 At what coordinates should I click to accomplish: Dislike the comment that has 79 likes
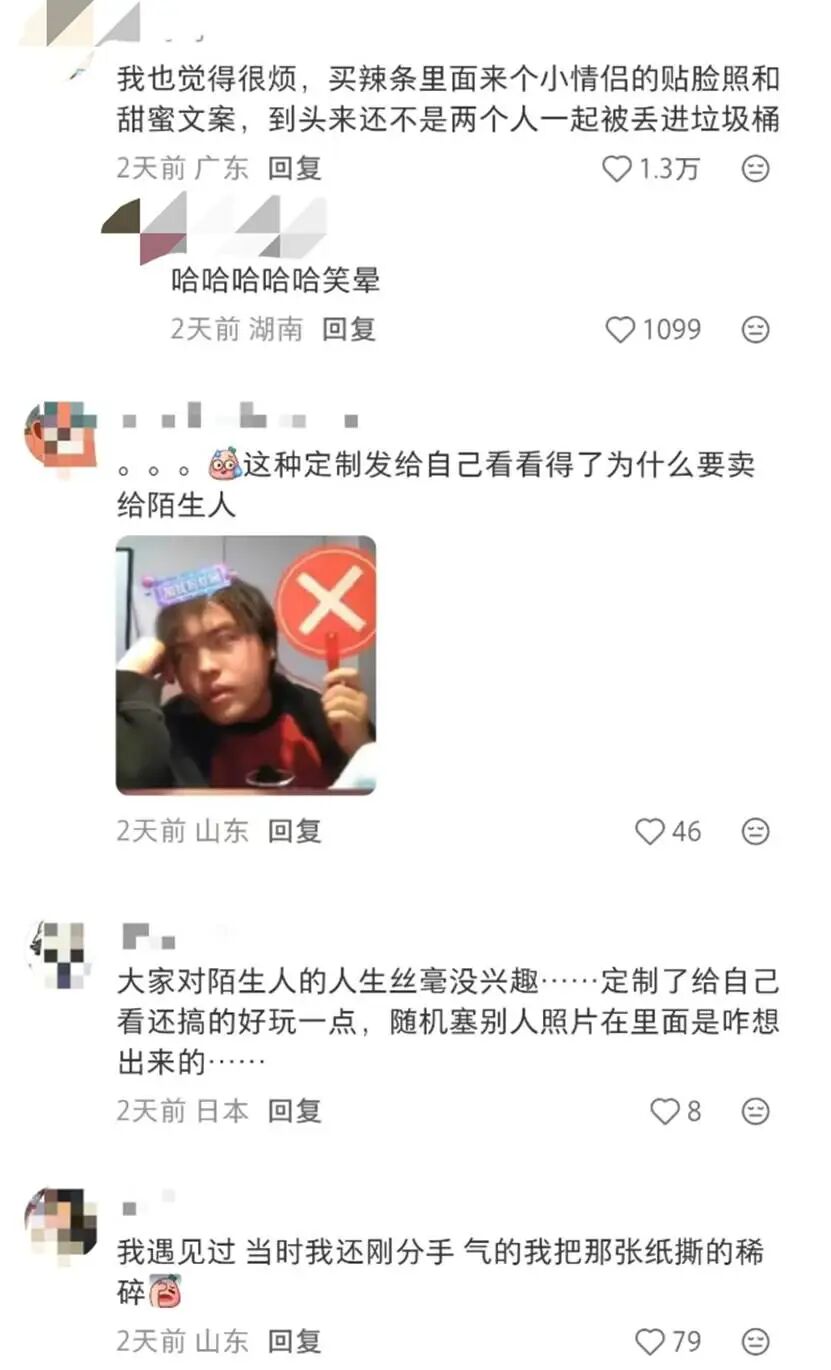(756, 1341)
